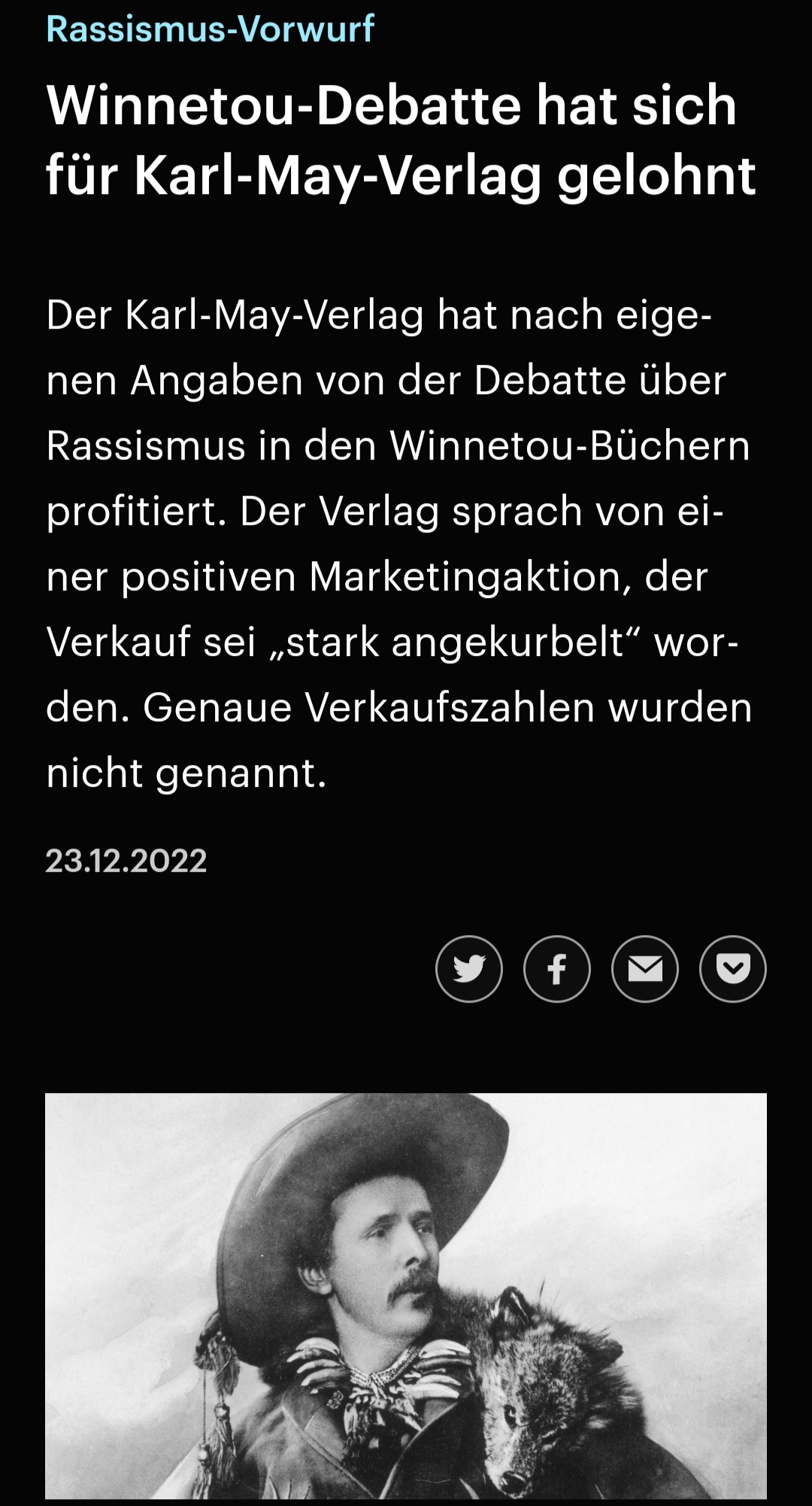Screen dimensions: 812x1506
Task: Share the article on Twitter
Action: point(469,969)
